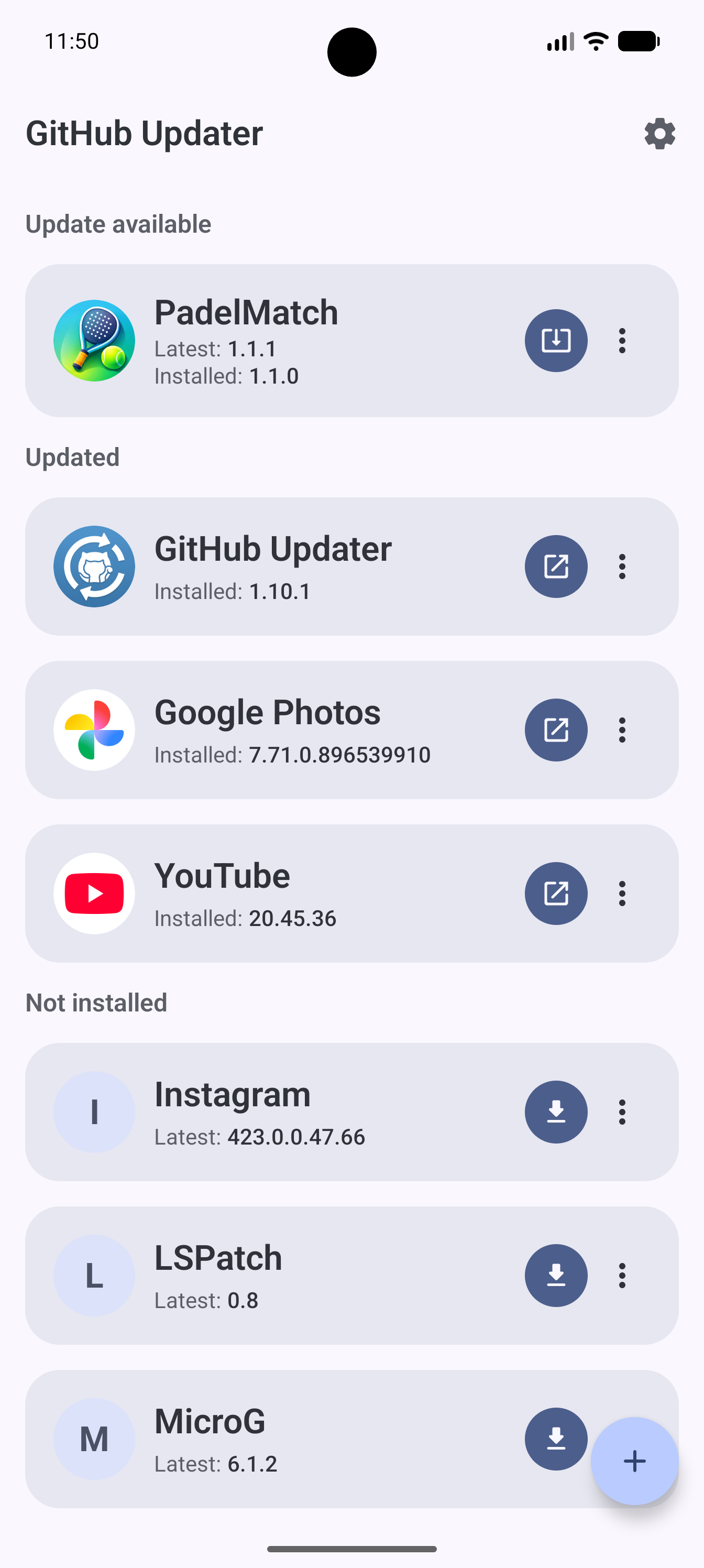Open Google Photos options menu

[x=622, y=730]
